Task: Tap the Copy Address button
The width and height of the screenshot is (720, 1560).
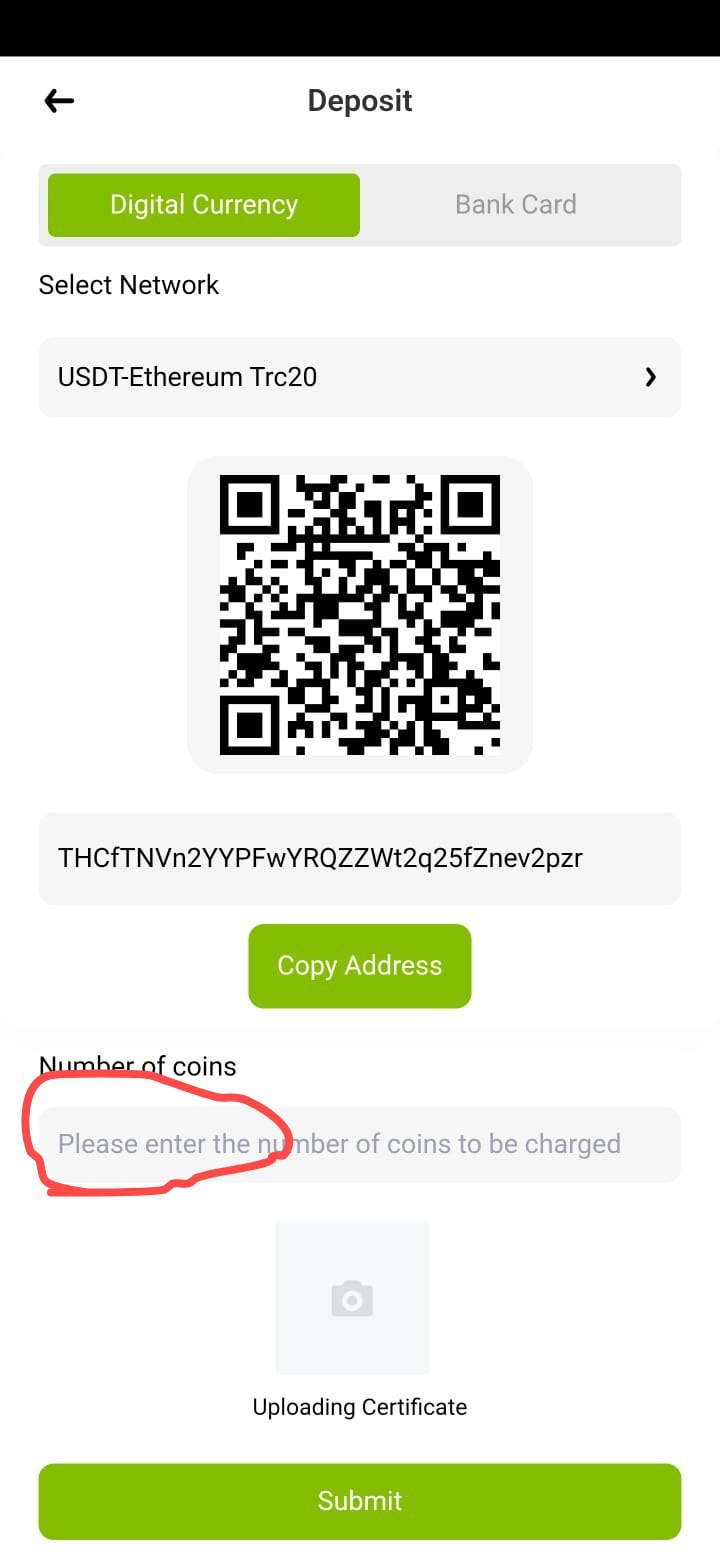Action: click(x=360, y=966)
